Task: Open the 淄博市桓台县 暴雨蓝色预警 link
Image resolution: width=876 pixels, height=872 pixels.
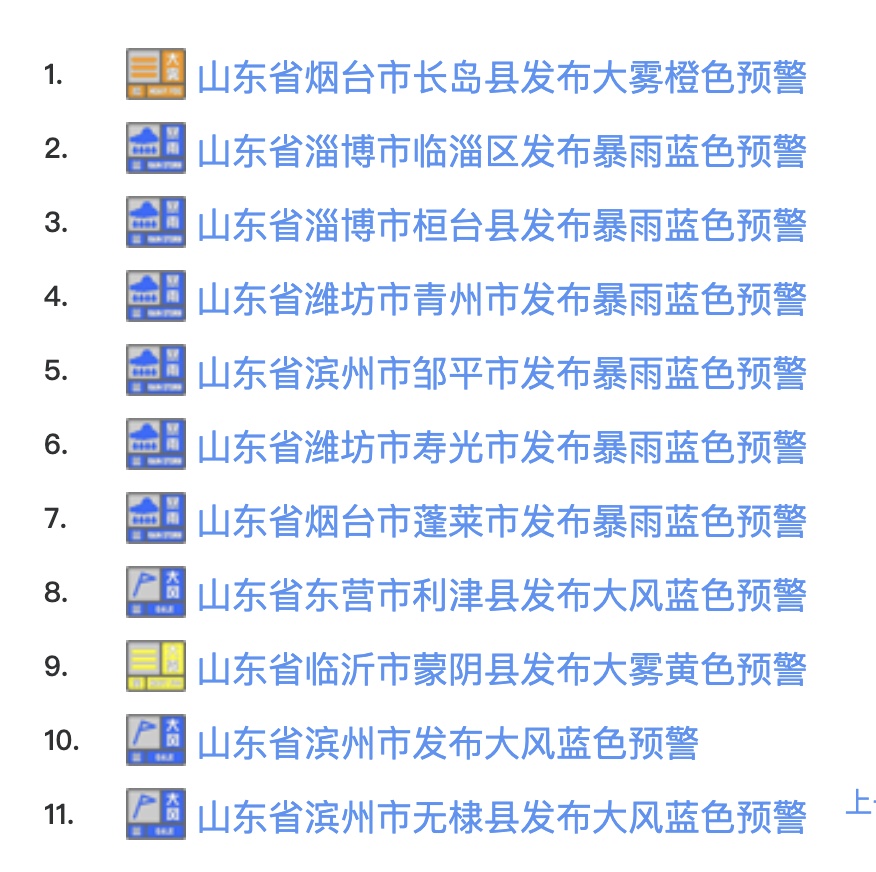Action: (x=500, y=225)
